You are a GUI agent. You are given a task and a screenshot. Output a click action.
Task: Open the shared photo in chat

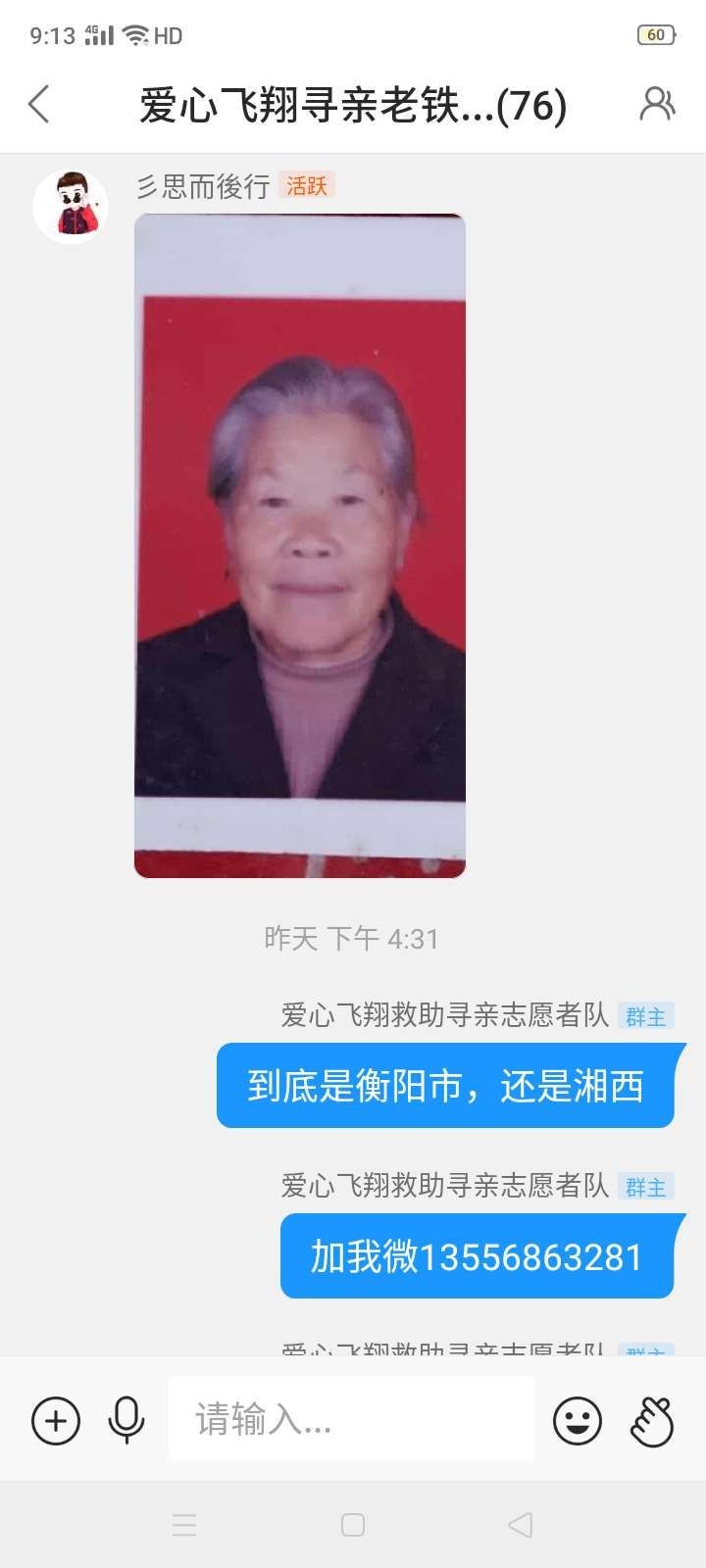click(x=300, y=545)
